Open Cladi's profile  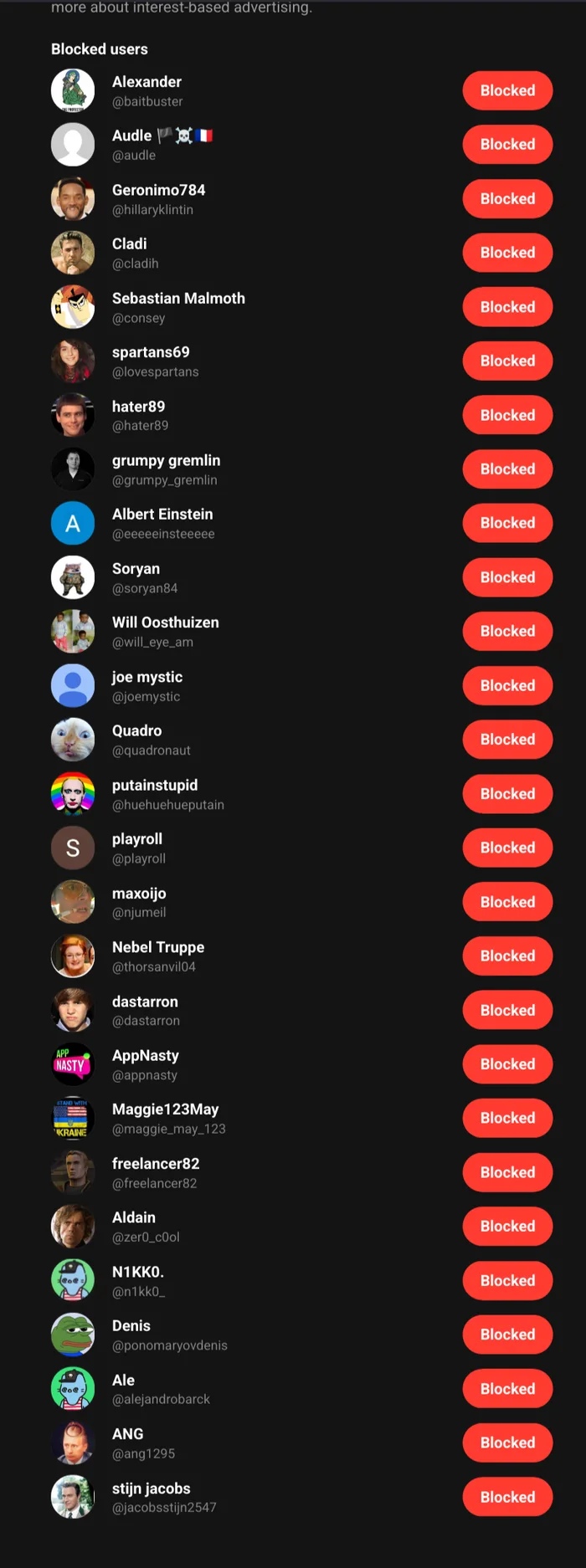coord(130,244)
